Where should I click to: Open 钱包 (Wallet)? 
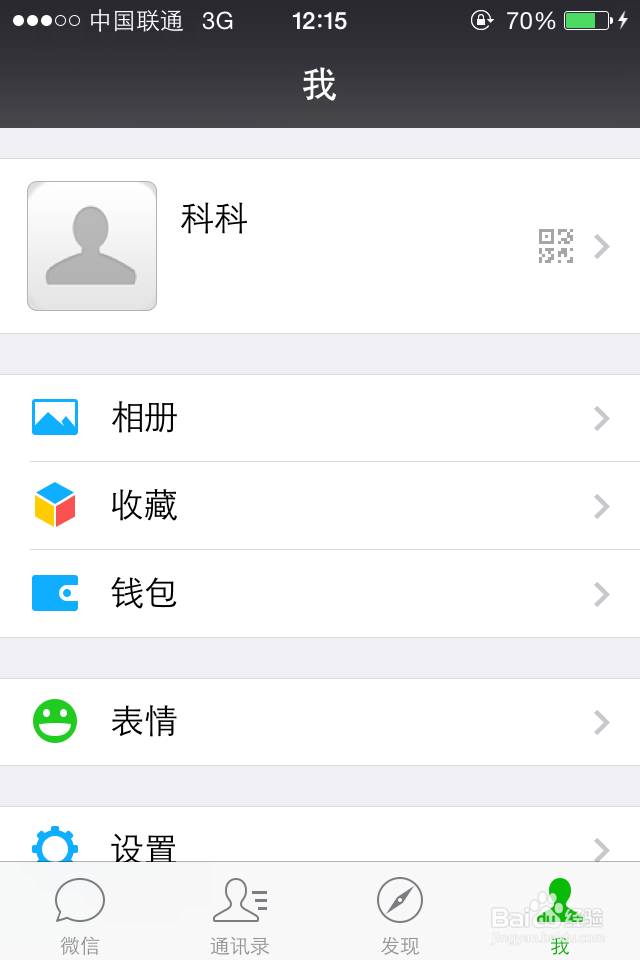320,594
